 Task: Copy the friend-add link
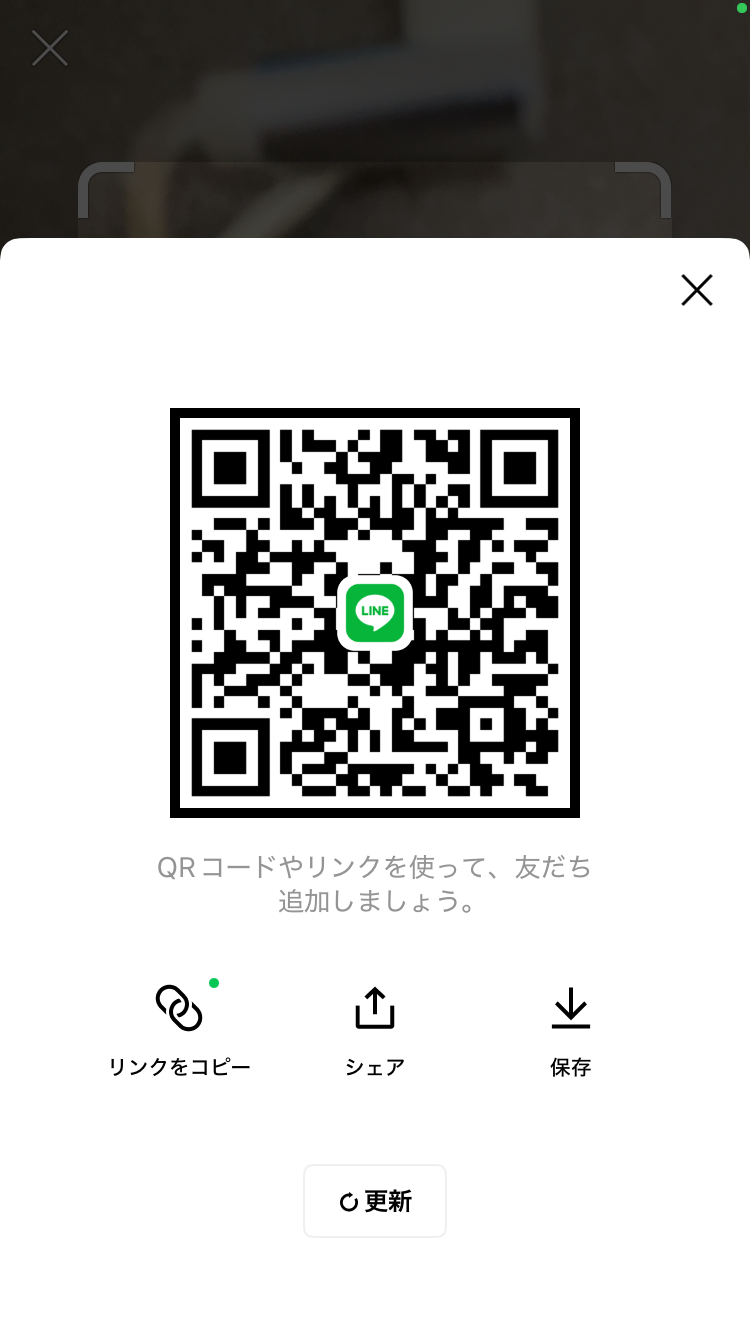[x=179, y=1030]
